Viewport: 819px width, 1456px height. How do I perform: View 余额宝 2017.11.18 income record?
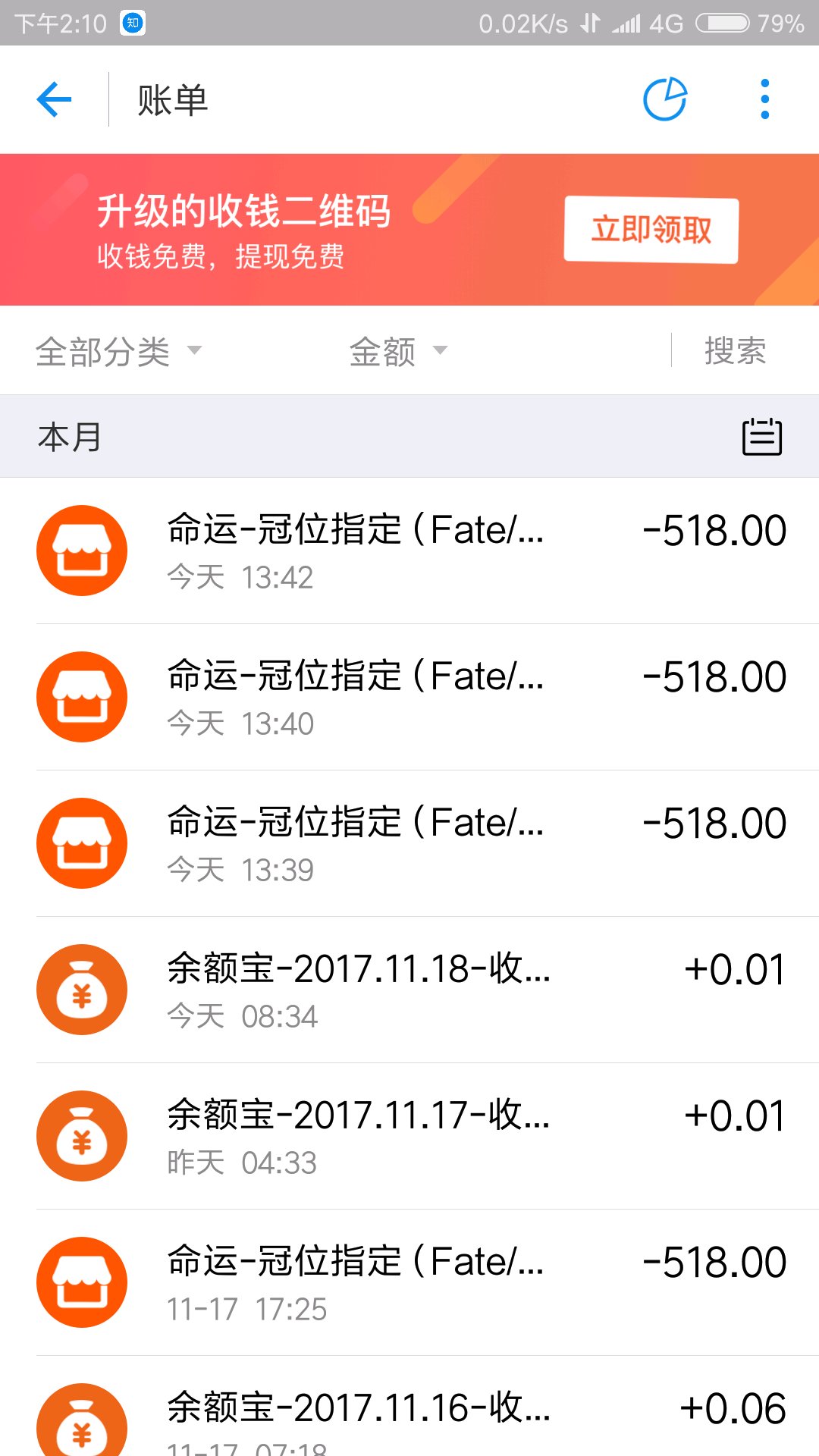tap(409, 990)
